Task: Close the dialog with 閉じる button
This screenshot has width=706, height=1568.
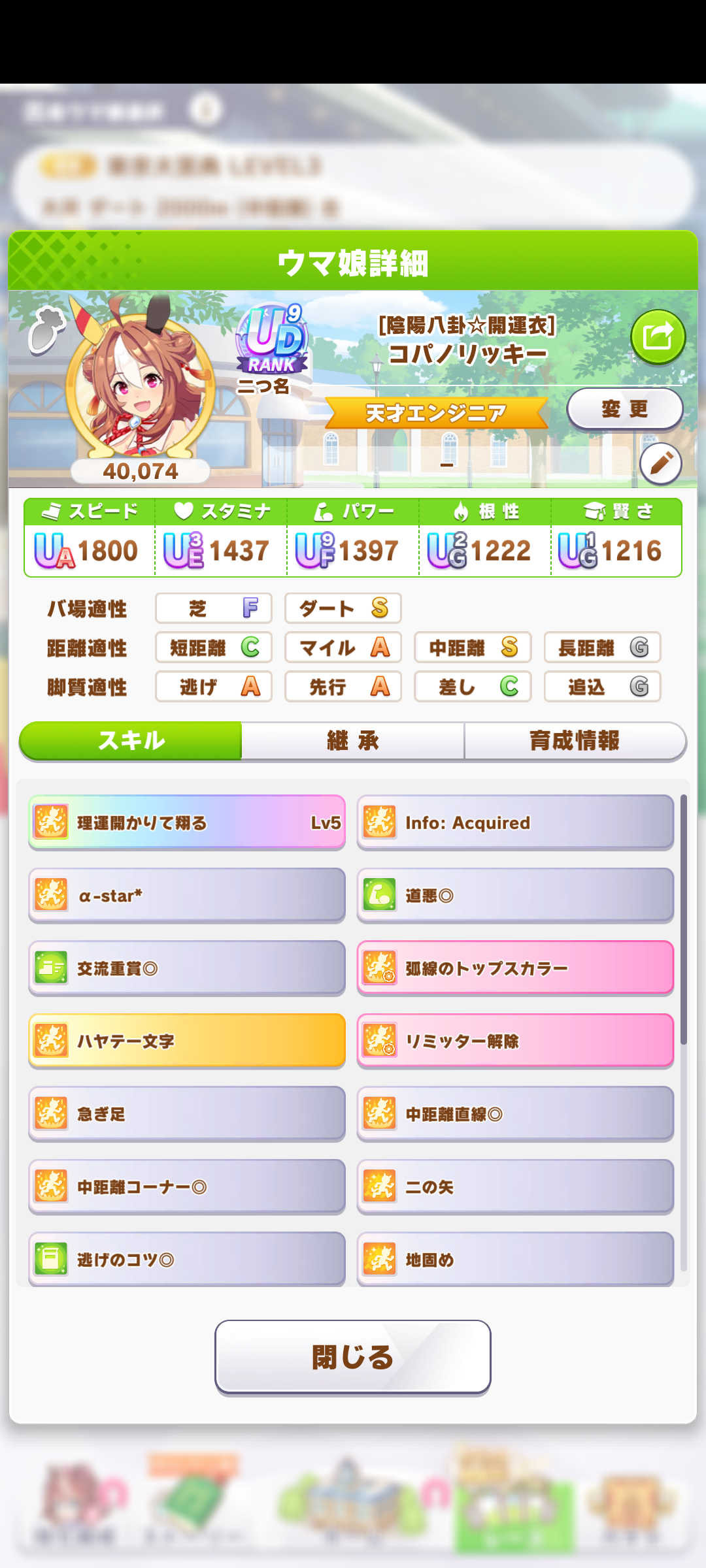Action: tap(353, 1357)
